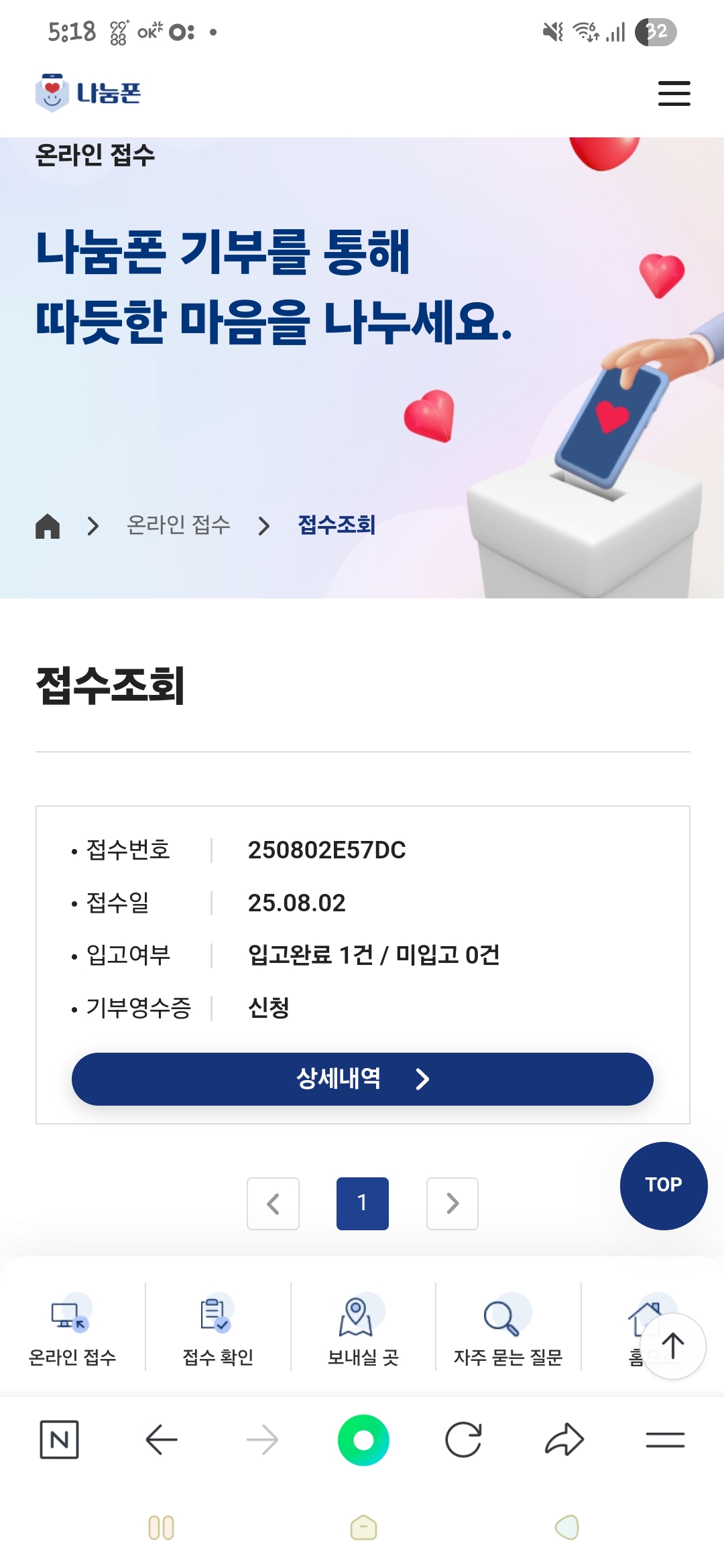Open Naver home via N icon

(59, 1439)
